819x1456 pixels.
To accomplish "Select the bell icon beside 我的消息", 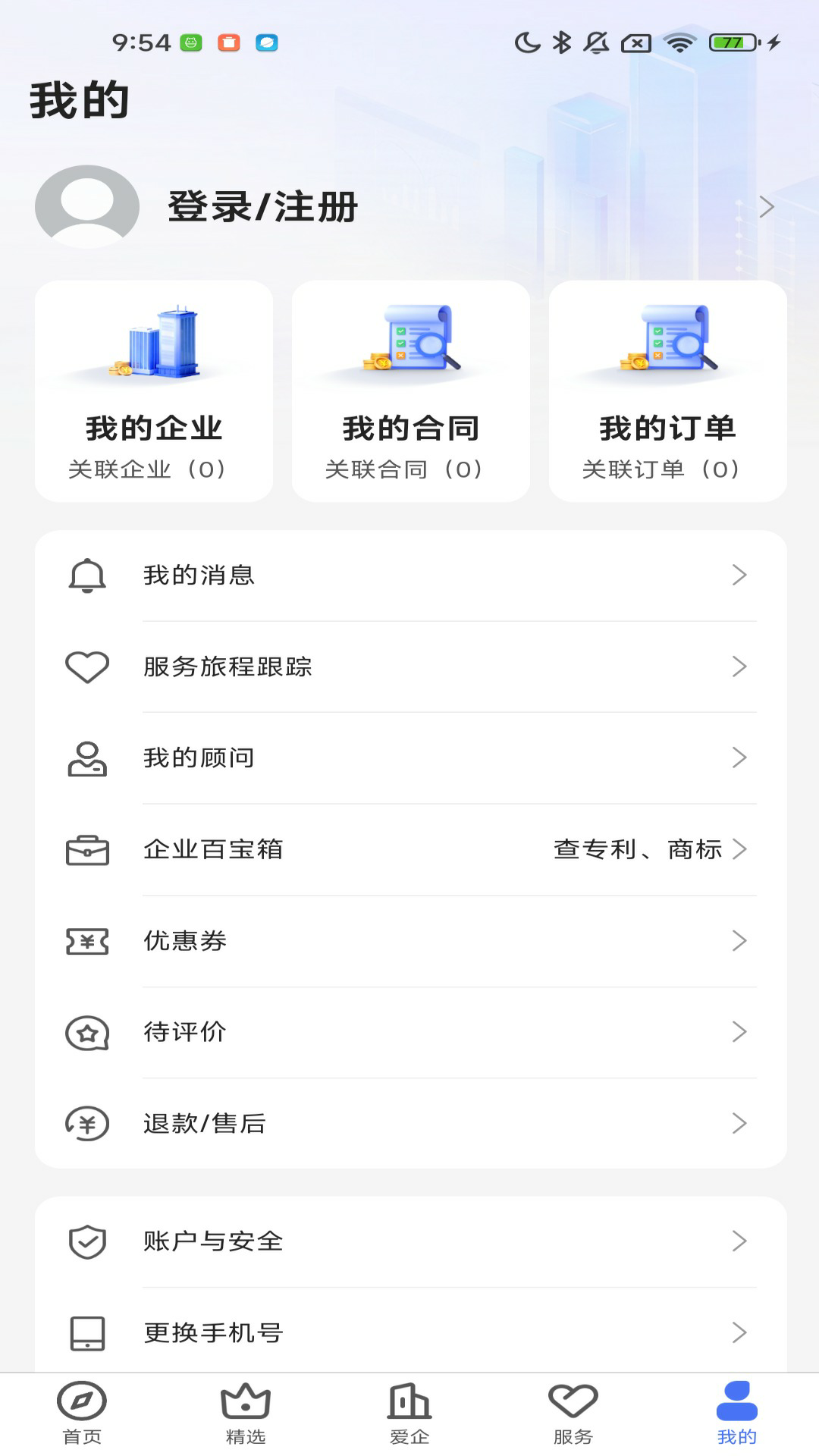I will click(87, 576).
